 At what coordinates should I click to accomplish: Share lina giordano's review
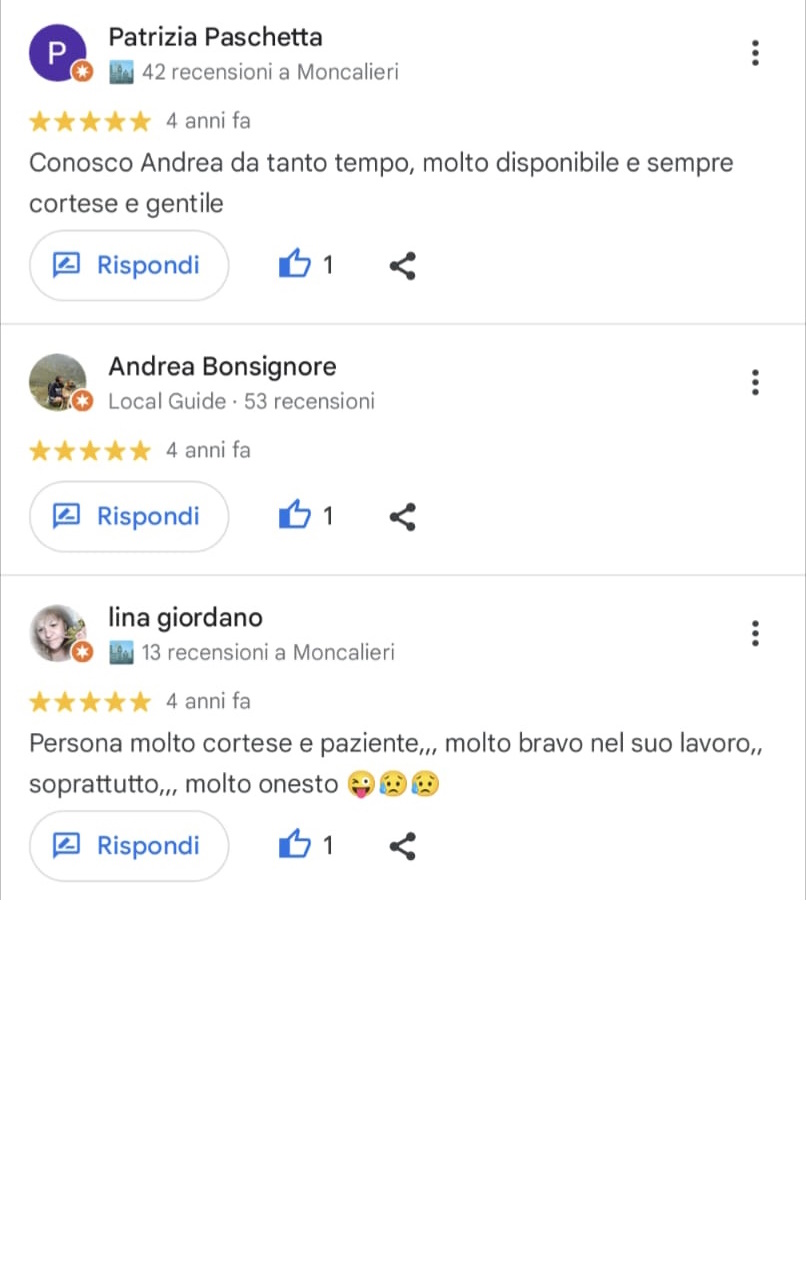pos(402,846)
